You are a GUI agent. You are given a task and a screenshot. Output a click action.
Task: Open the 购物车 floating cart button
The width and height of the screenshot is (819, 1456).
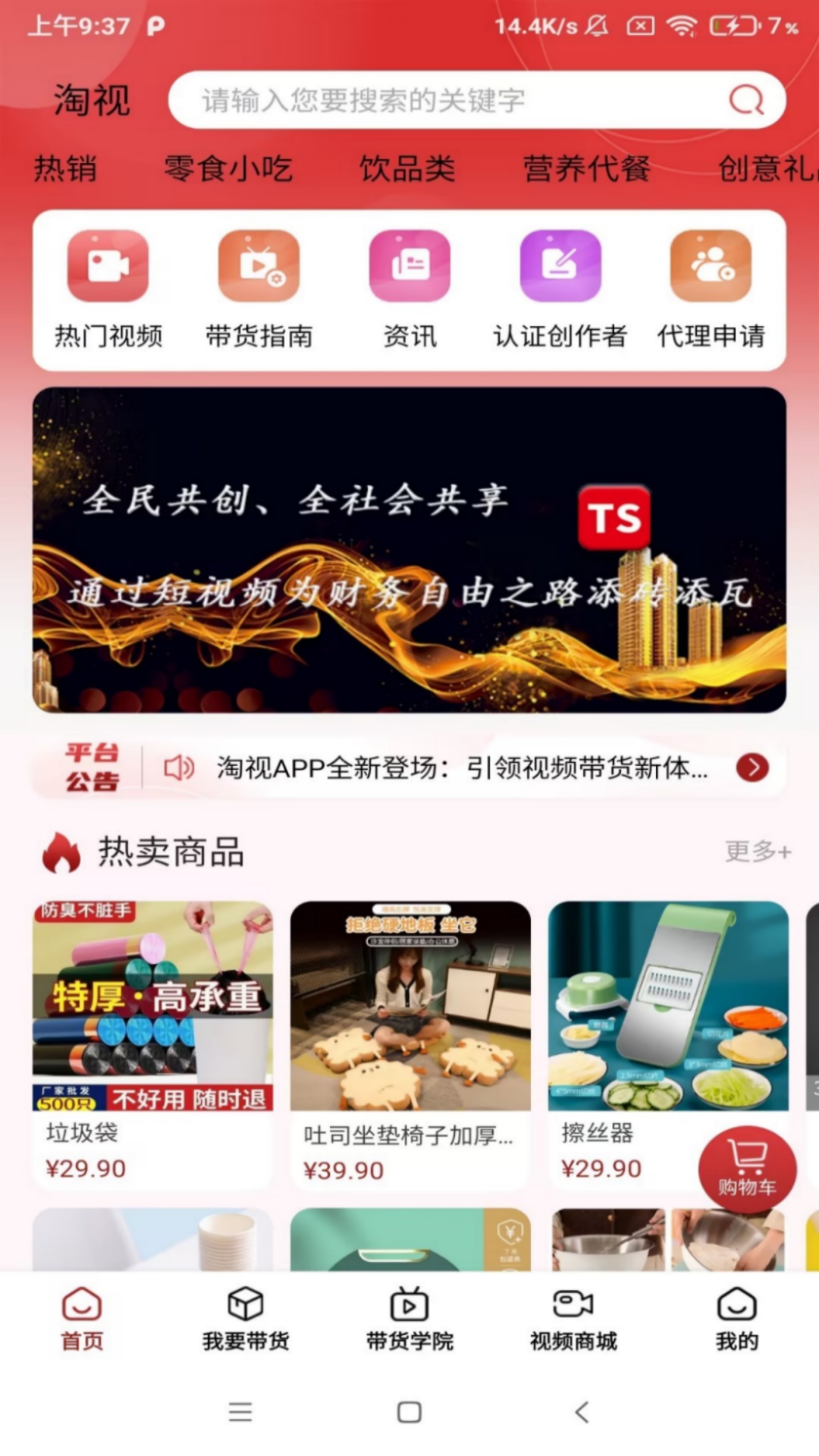point(747,1169)
